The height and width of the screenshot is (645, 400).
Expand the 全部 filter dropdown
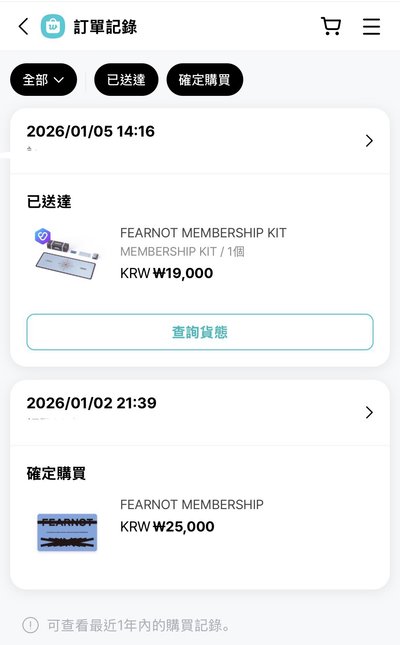44,80
